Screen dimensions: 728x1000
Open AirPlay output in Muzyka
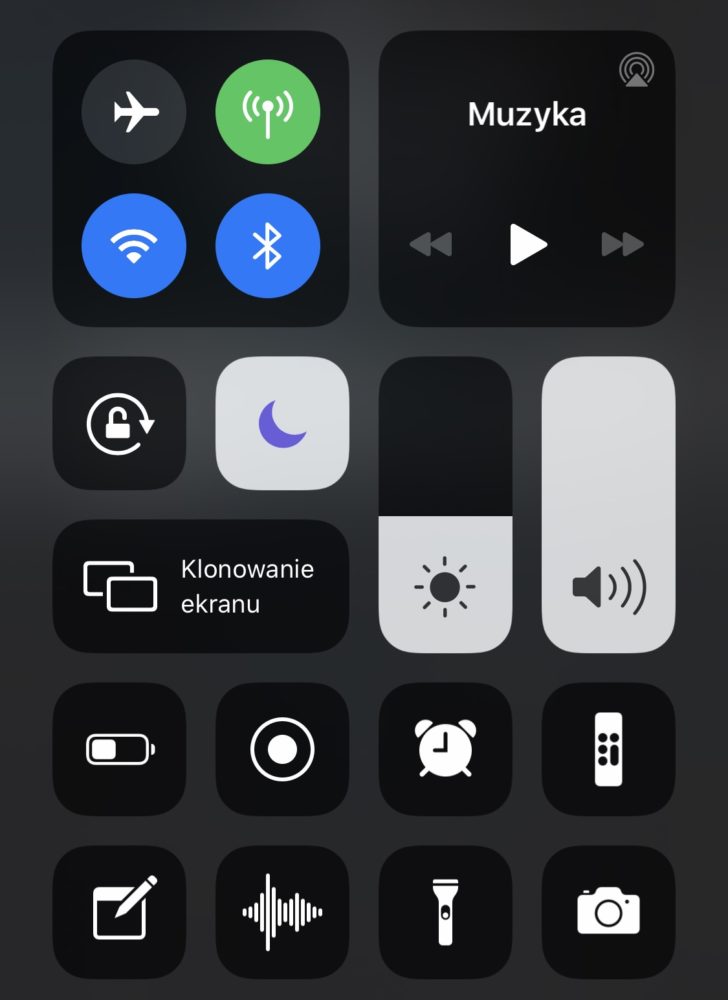point(636,69)
